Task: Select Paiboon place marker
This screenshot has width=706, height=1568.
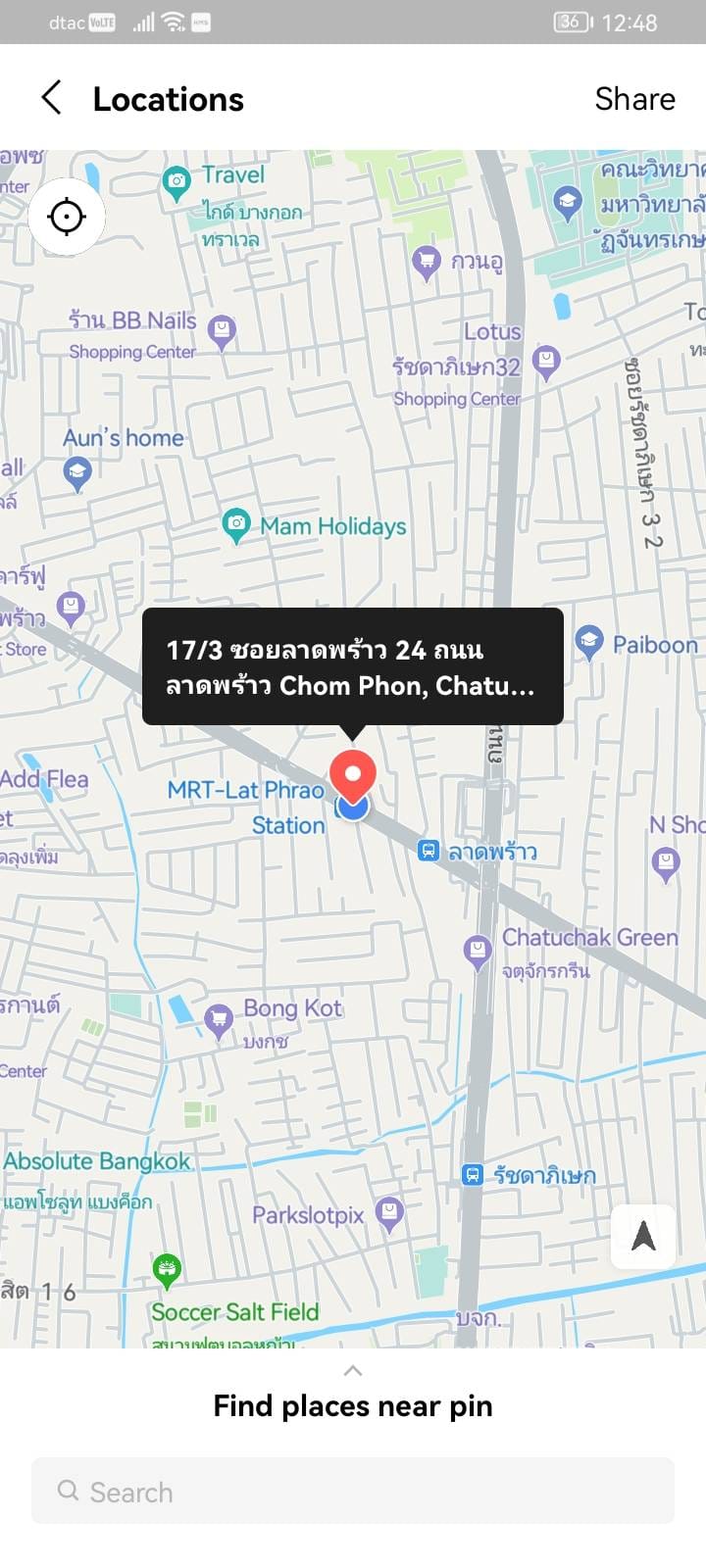Action: pyautogui.click(x=588, y=642)
